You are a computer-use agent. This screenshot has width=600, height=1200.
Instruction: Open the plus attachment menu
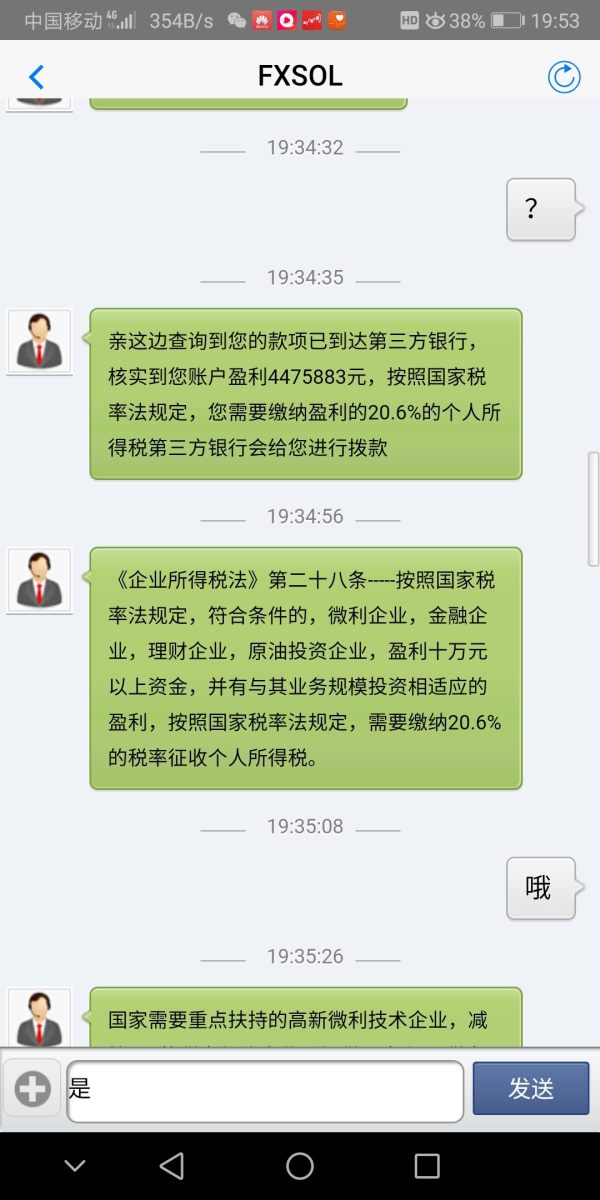(x=32, y=1089)
